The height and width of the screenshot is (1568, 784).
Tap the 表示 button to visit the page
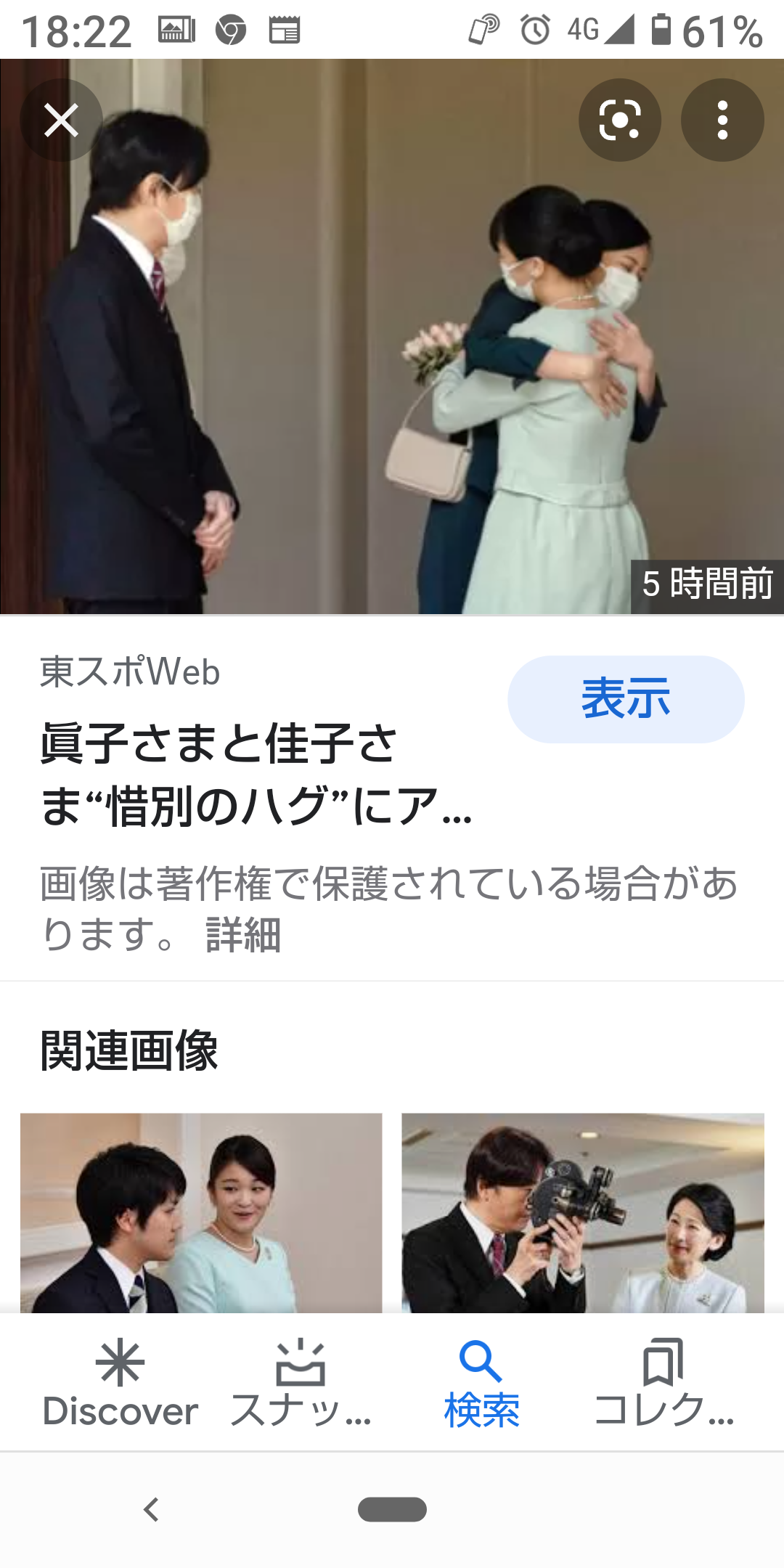tap(626, 699)
